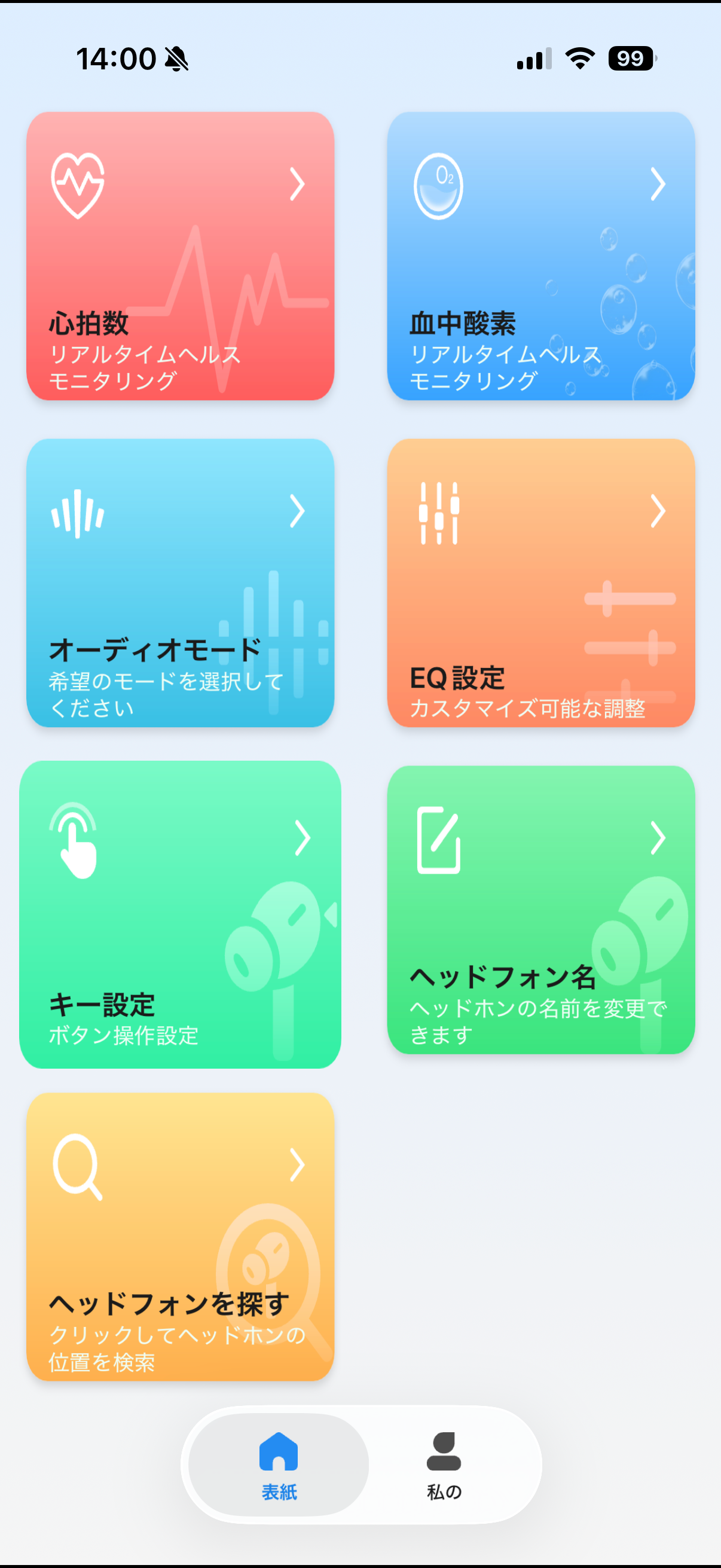Select the 表紙 home tab
The width and height of the screenshot is (721, 1568).
279,1465
